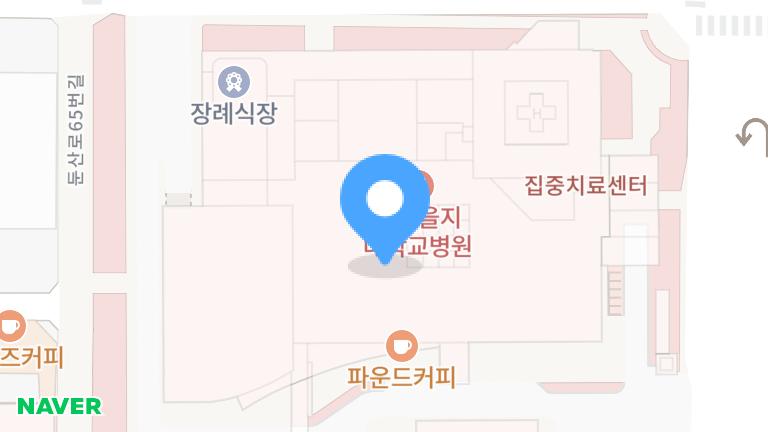The height and width of the screenshot is (432, 768).
Task: Select the 집중치료센터 map label
Action: click(x=586, y=185)
